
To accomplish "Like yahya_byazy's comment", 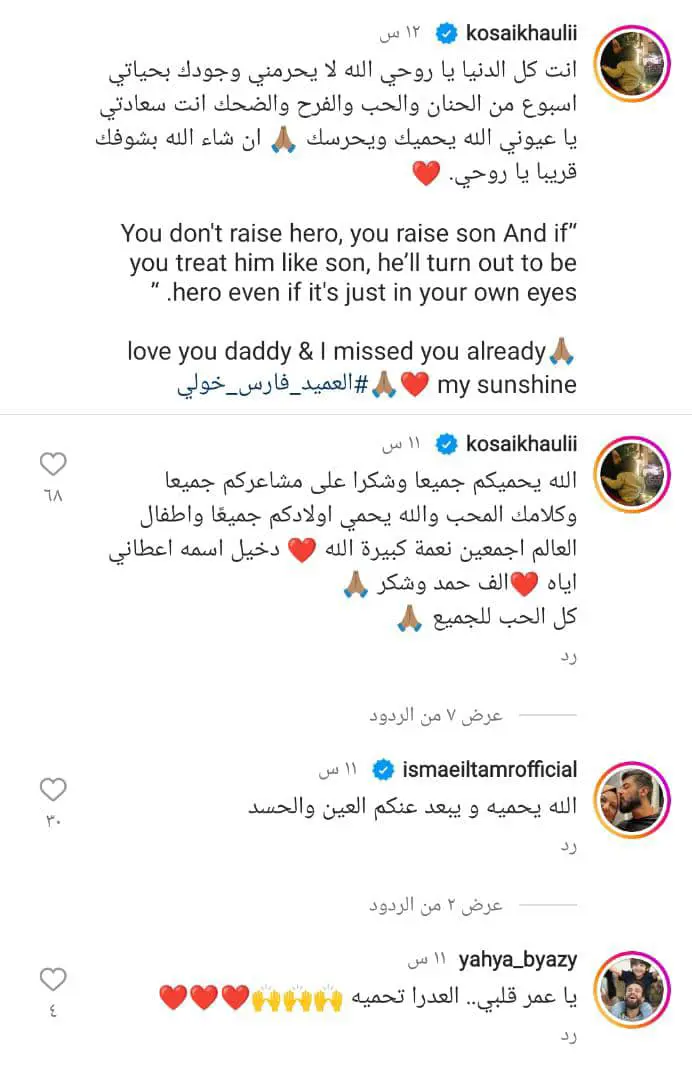I will [53, 979].
